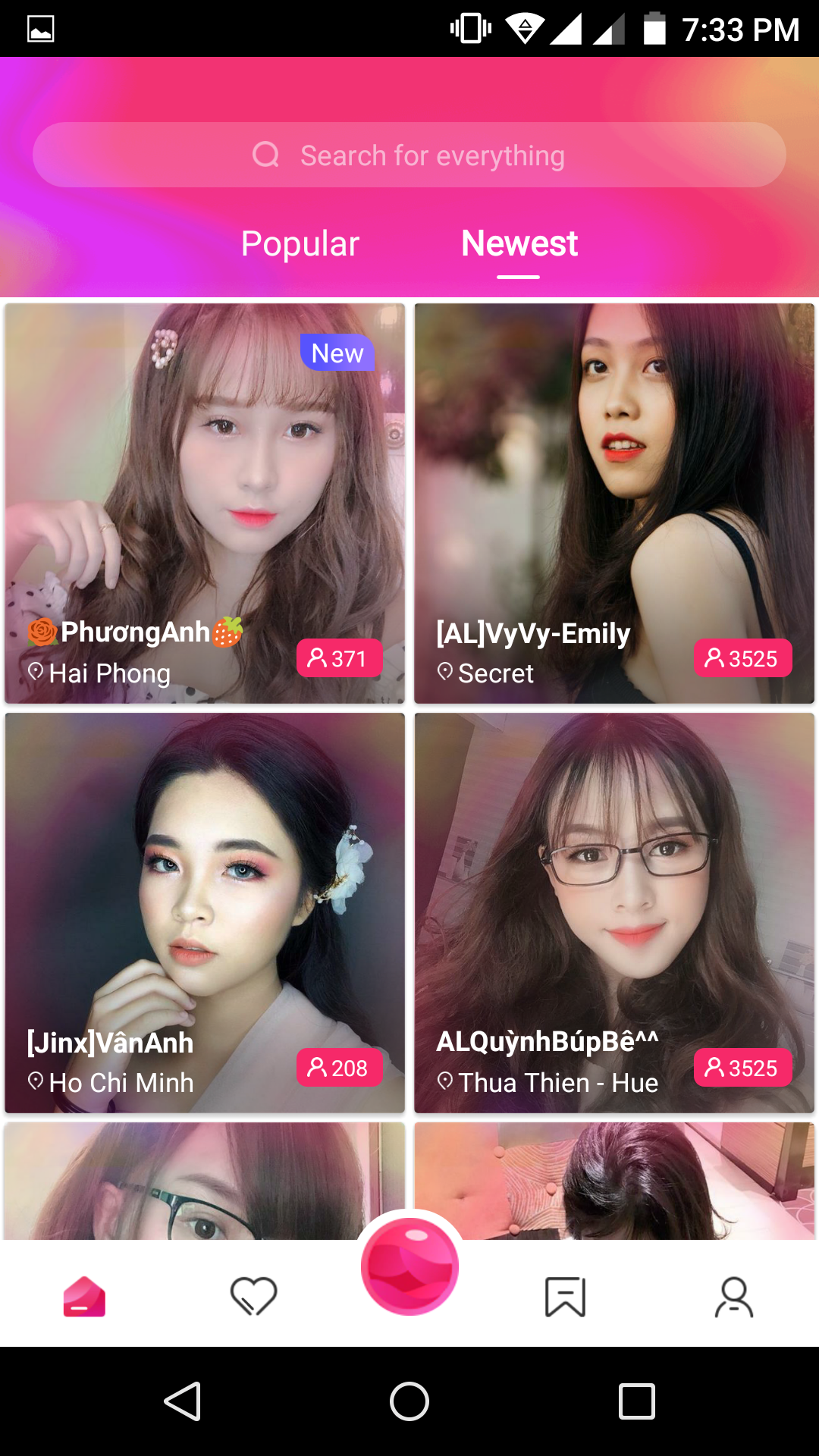This screenshot has height=1456, width=819.
Task: Switch to the Popular tab
Action: pos(300,243)
